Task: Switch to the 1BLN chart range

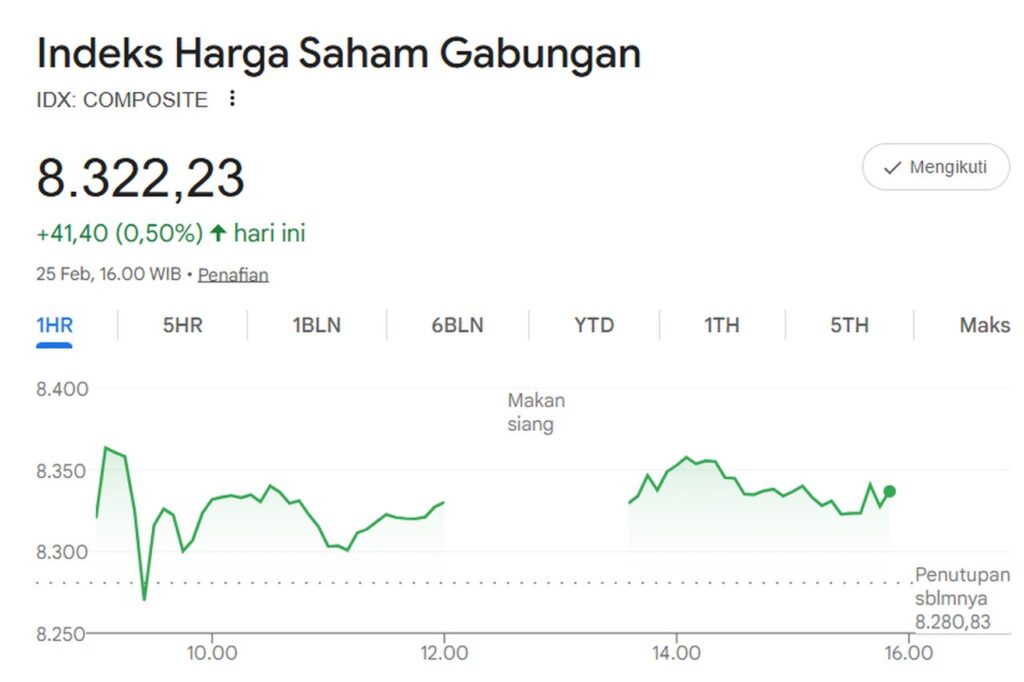Action: tap(316, 325)
